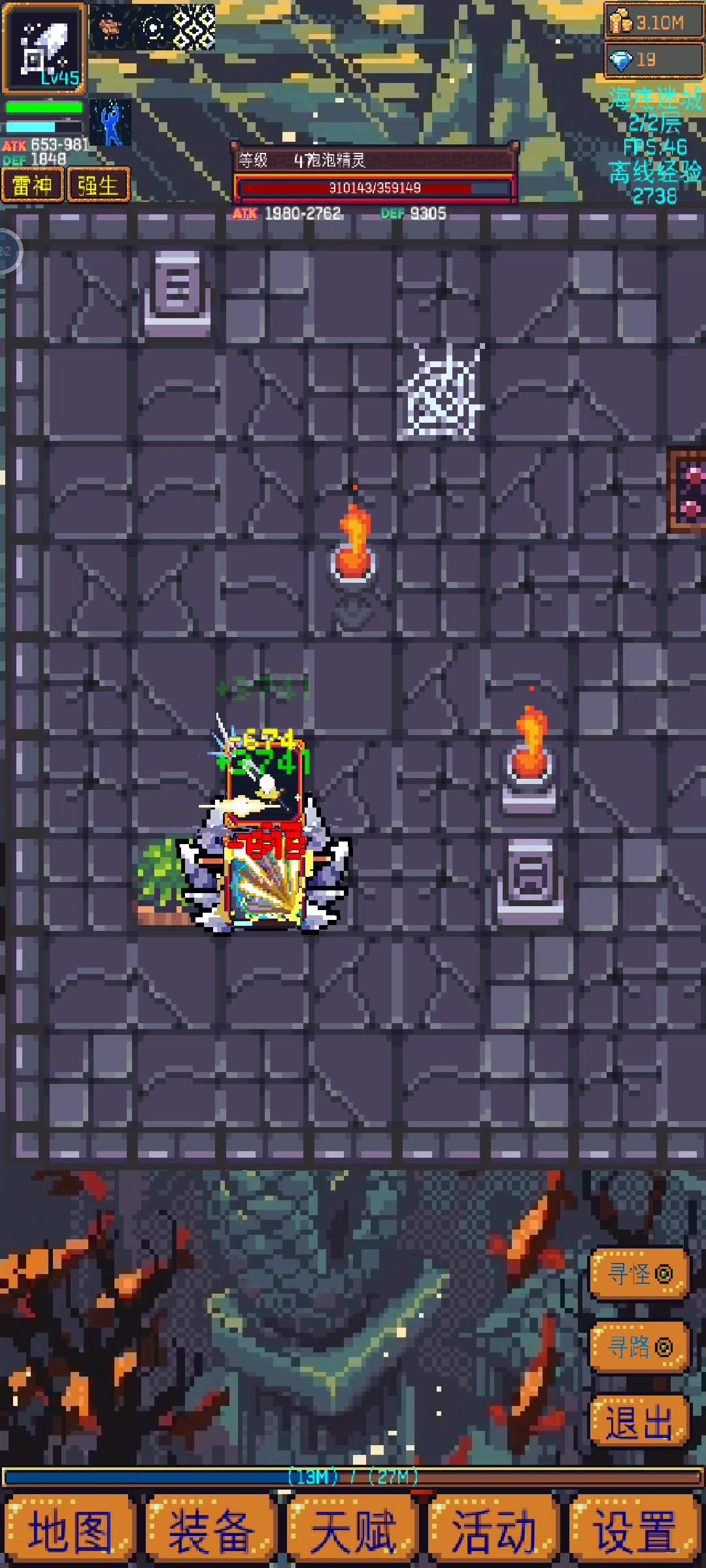Open the 天赋 talent tab

coord(353,1531)
